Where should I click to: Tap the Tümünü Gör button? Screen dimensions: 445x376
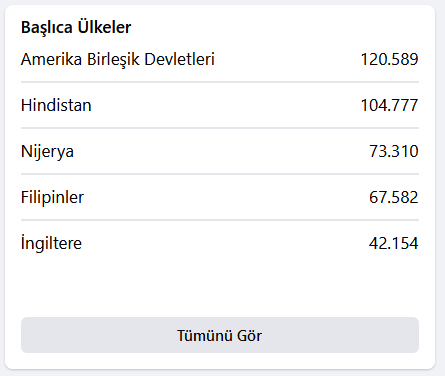220,335
